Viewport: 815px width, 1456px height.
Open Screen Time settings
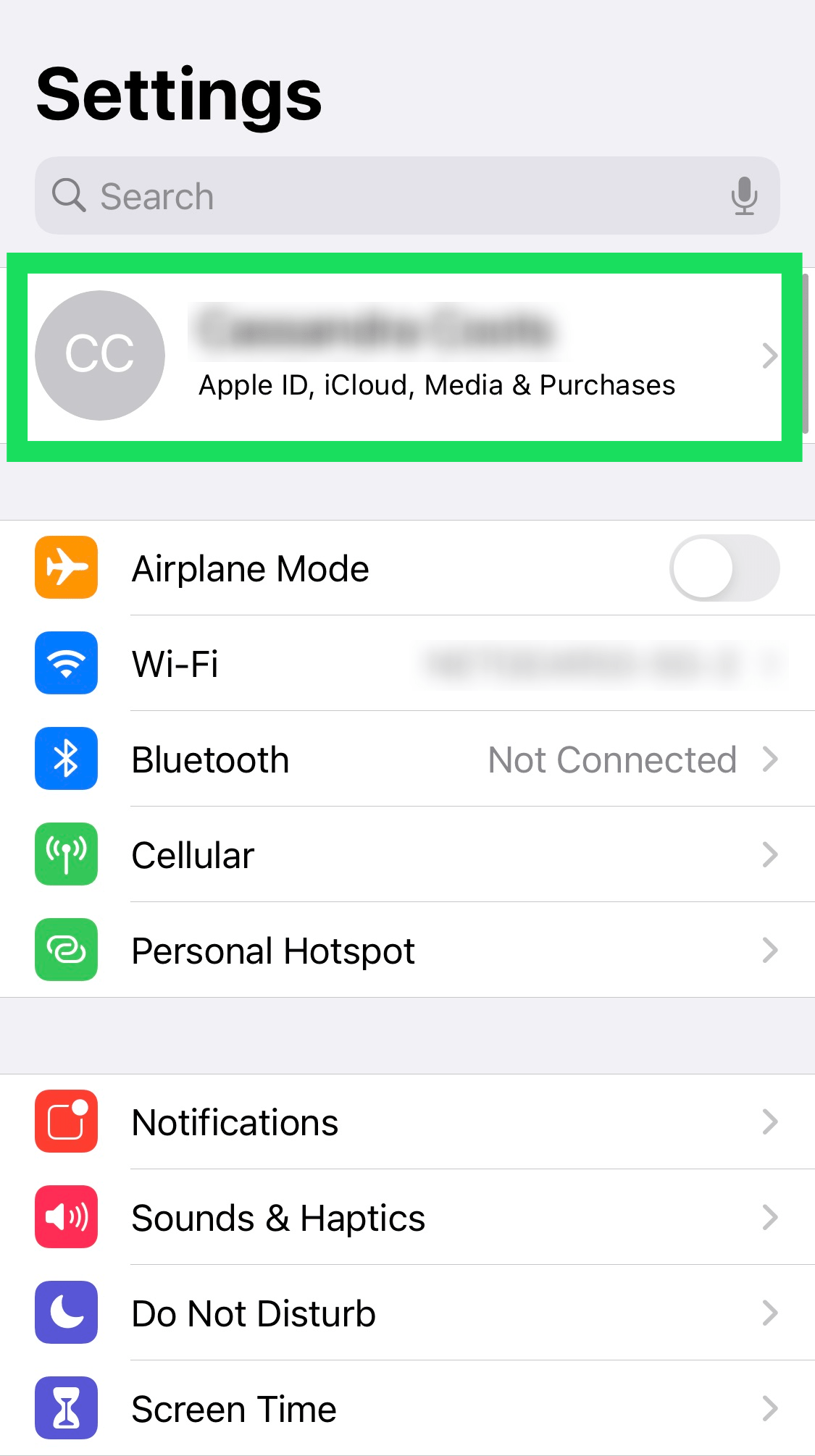tap(407, 1408)
